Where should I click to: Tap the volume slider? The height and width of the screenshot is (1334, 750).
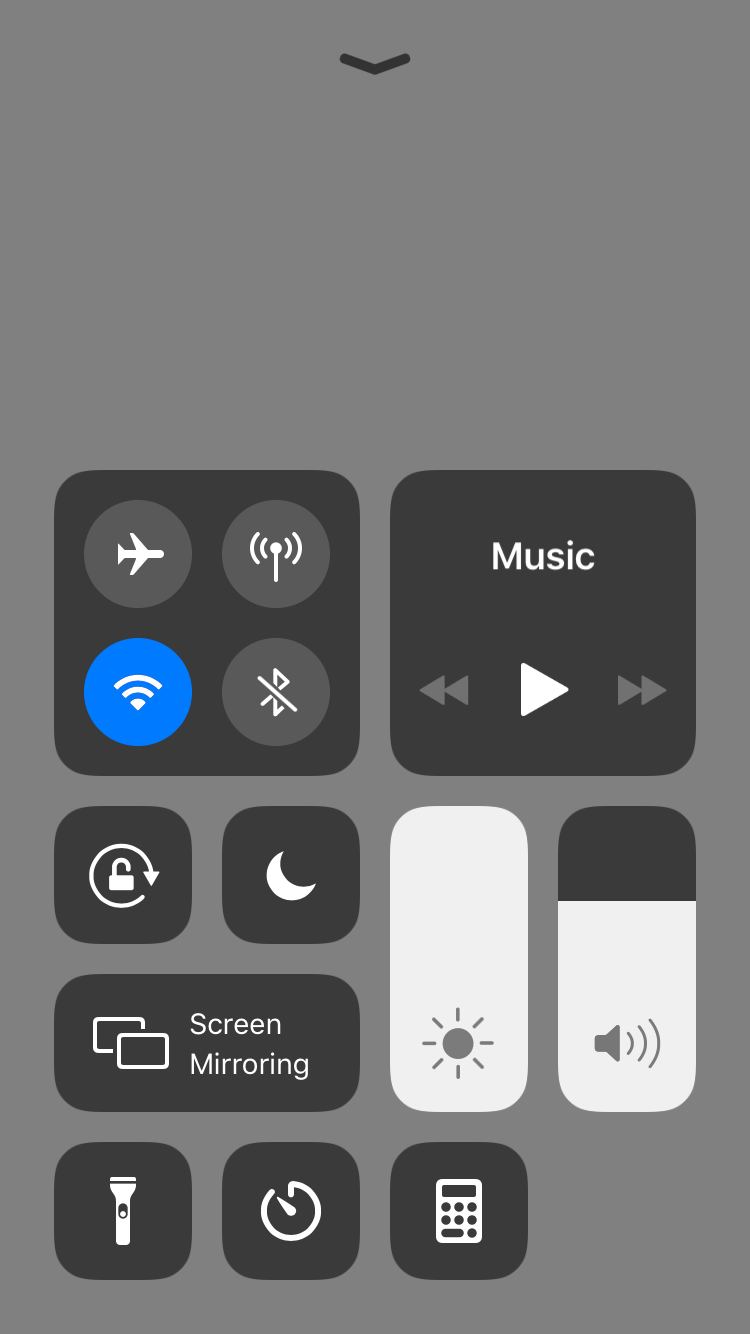click(627, 958)
